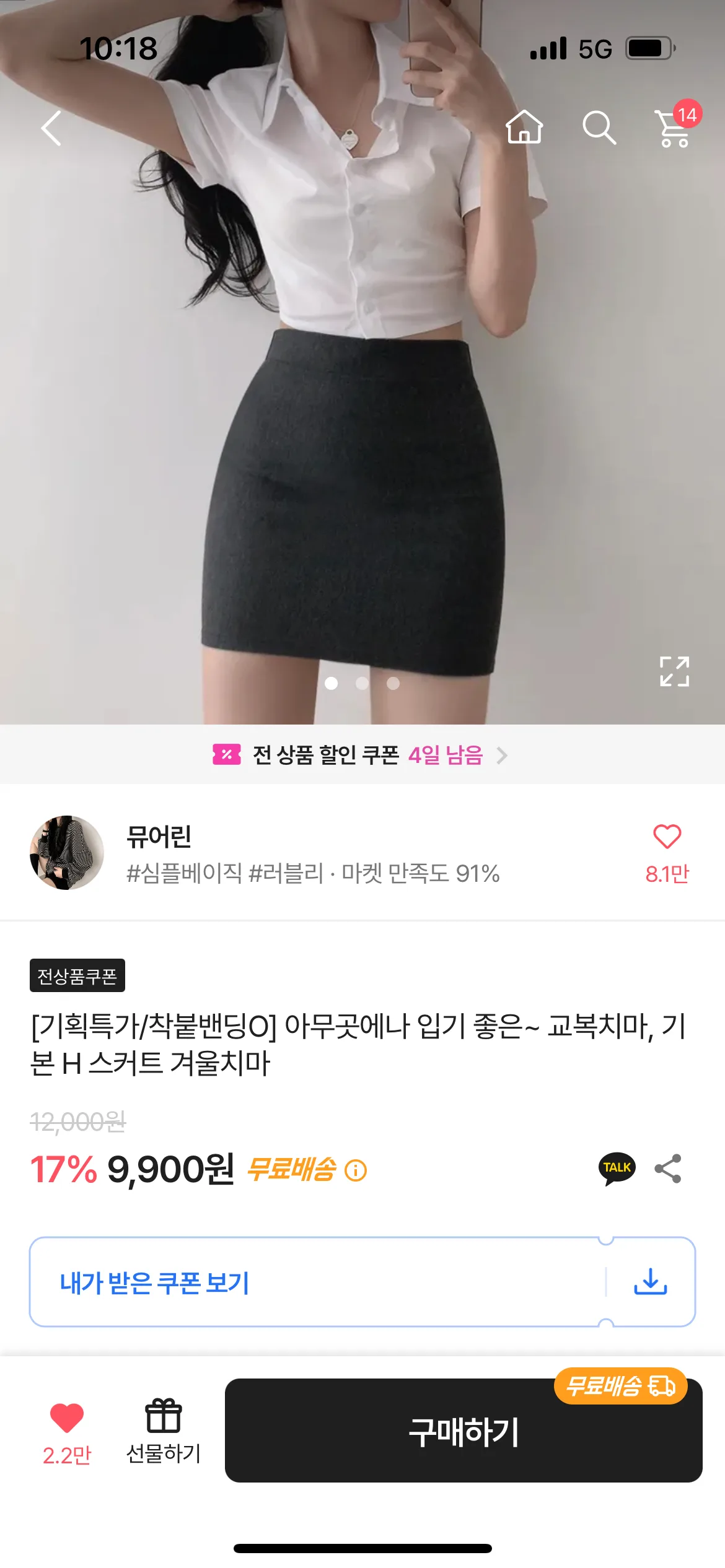Image resolution: width=725 pixels, height=1568 pixels.
Task: Like this product with the heart
Action: point(67,1418)
